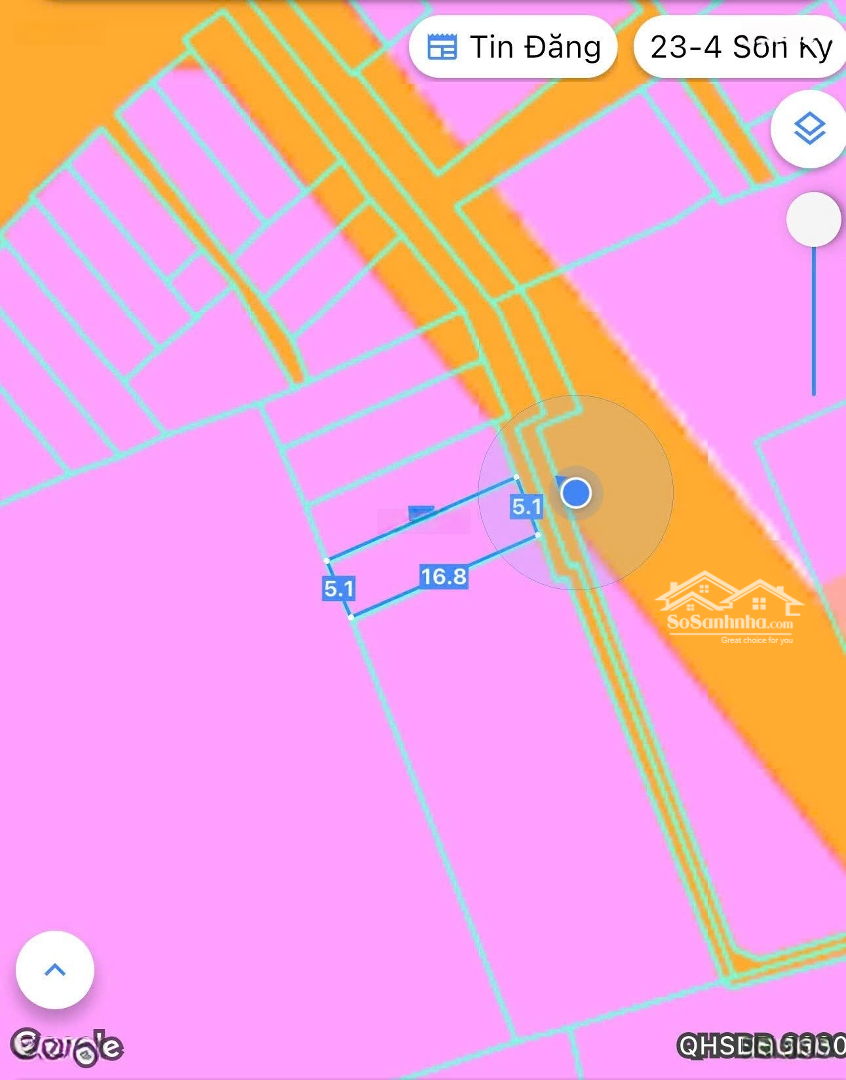Tap the map overlay opacity slider handle

click(813, 219)
